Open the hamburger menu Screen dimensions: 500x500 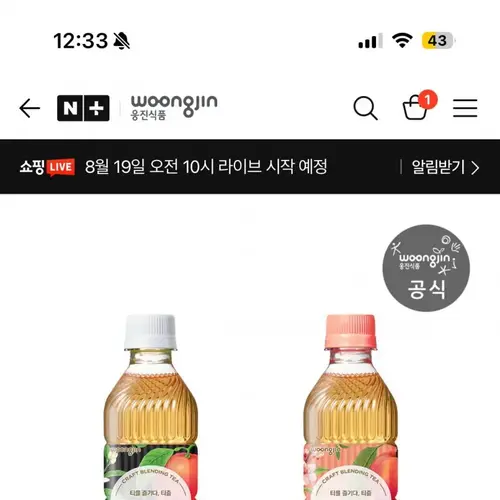465,108
